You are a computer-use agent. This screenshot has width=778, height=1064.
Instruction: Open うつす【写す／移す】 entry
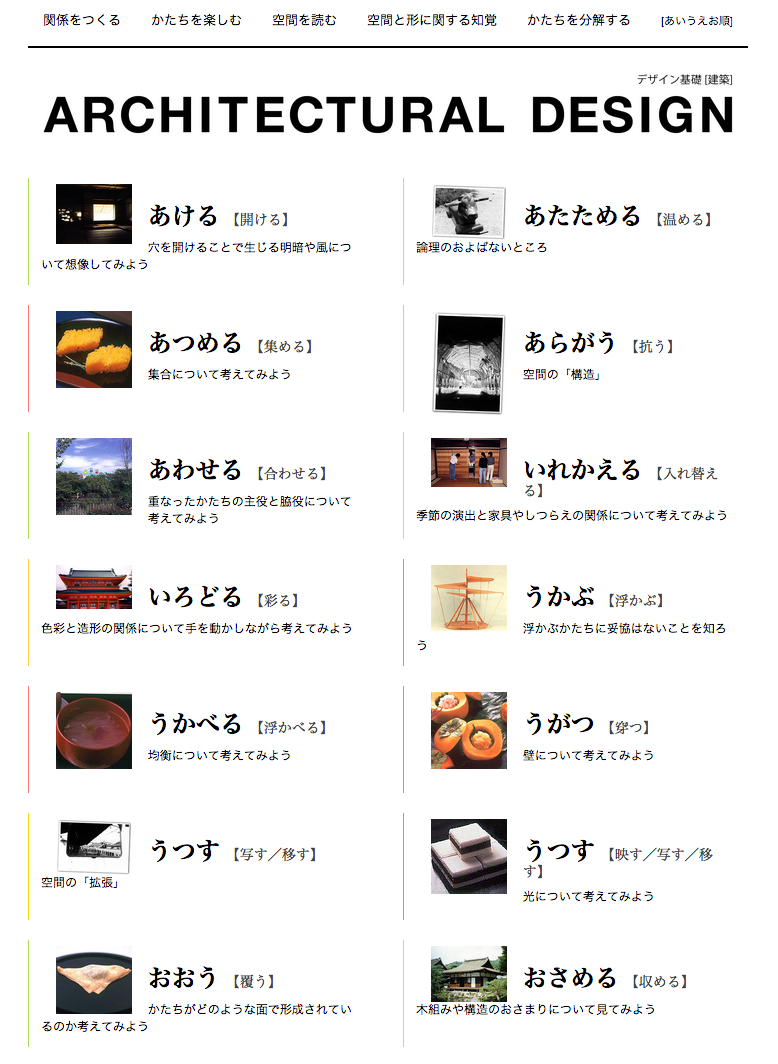(x=183, y=852)
